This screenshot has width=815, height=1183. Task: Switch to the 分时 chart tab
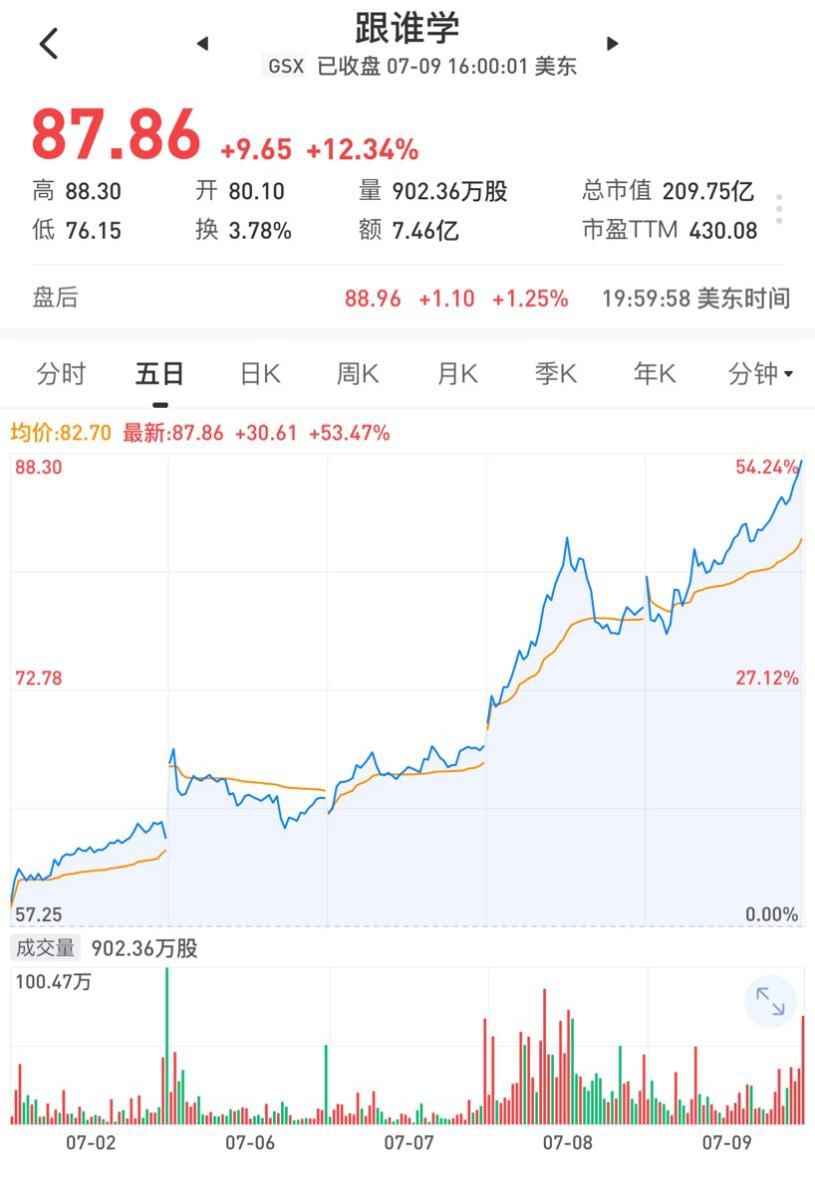click(x=61, y=375)
